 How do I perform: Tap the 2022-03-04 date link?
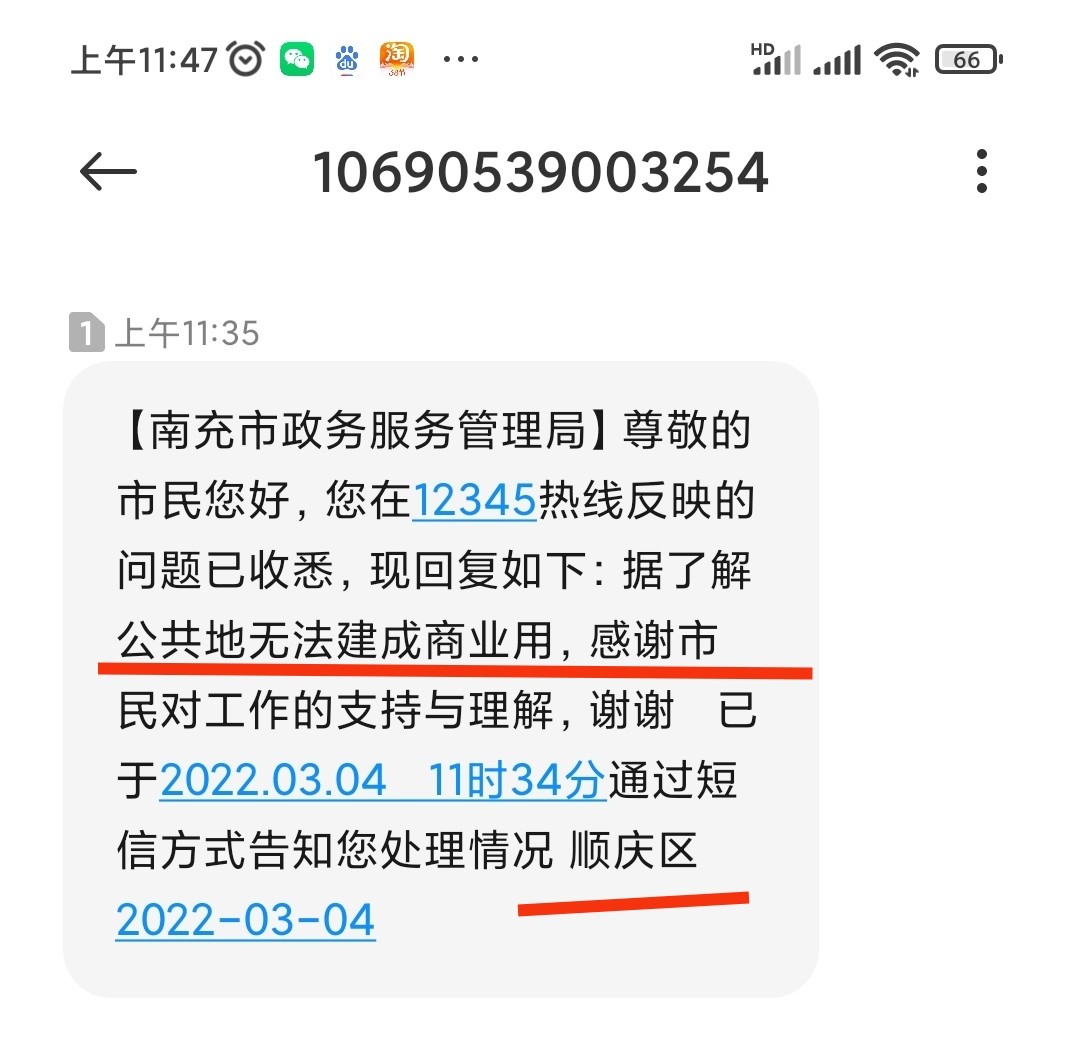point(246,919)
